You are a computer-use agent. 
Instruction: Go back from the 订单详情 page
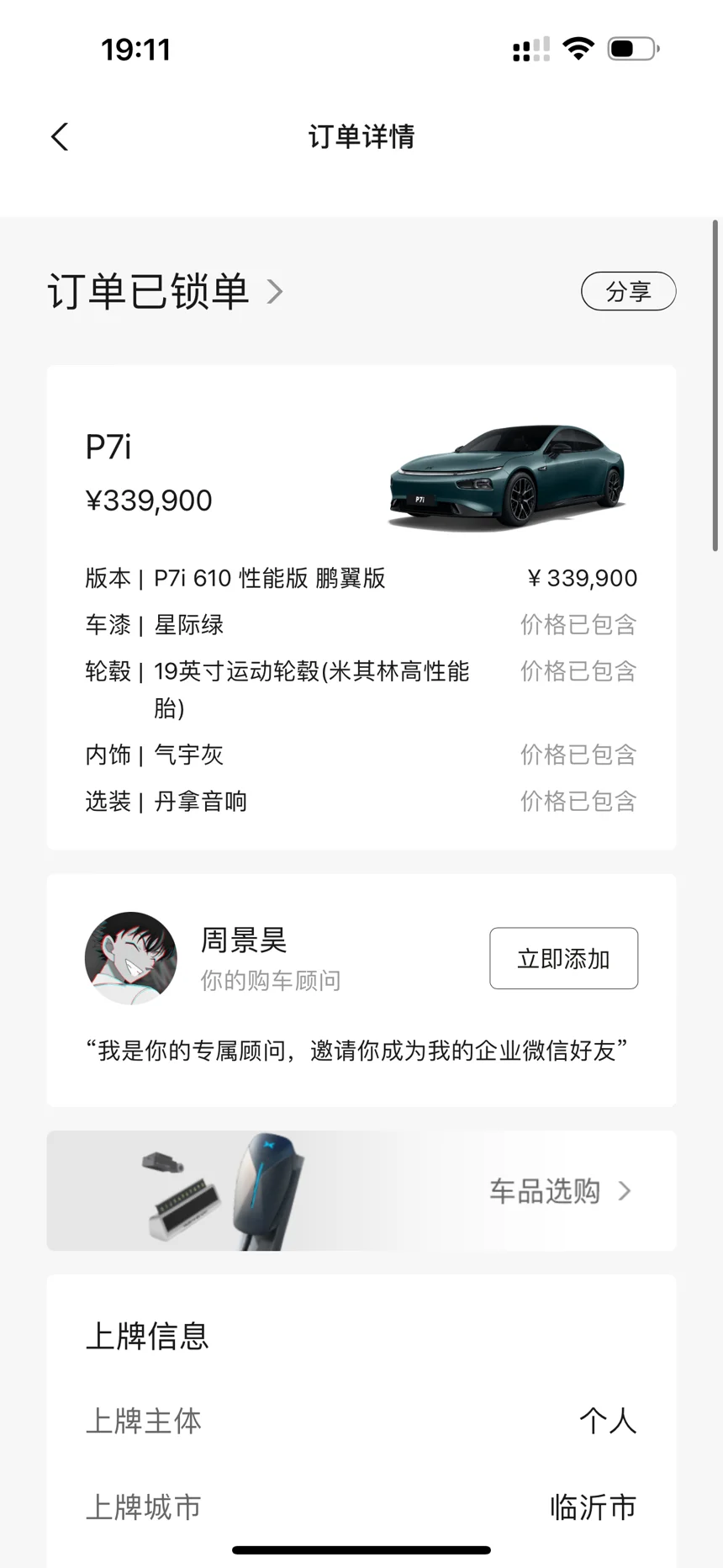60,136
